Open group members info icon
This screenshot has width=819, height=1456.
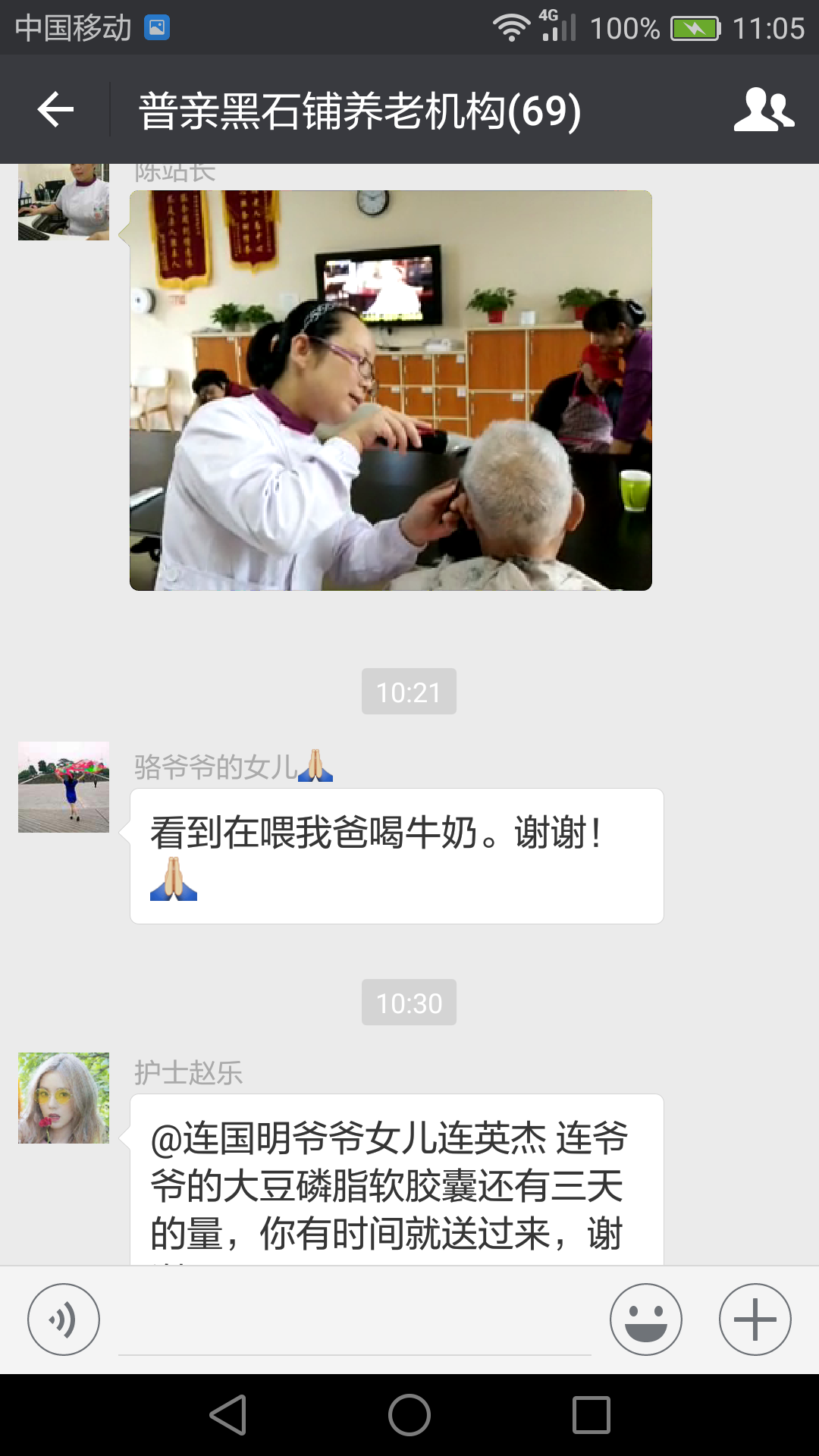764,110
